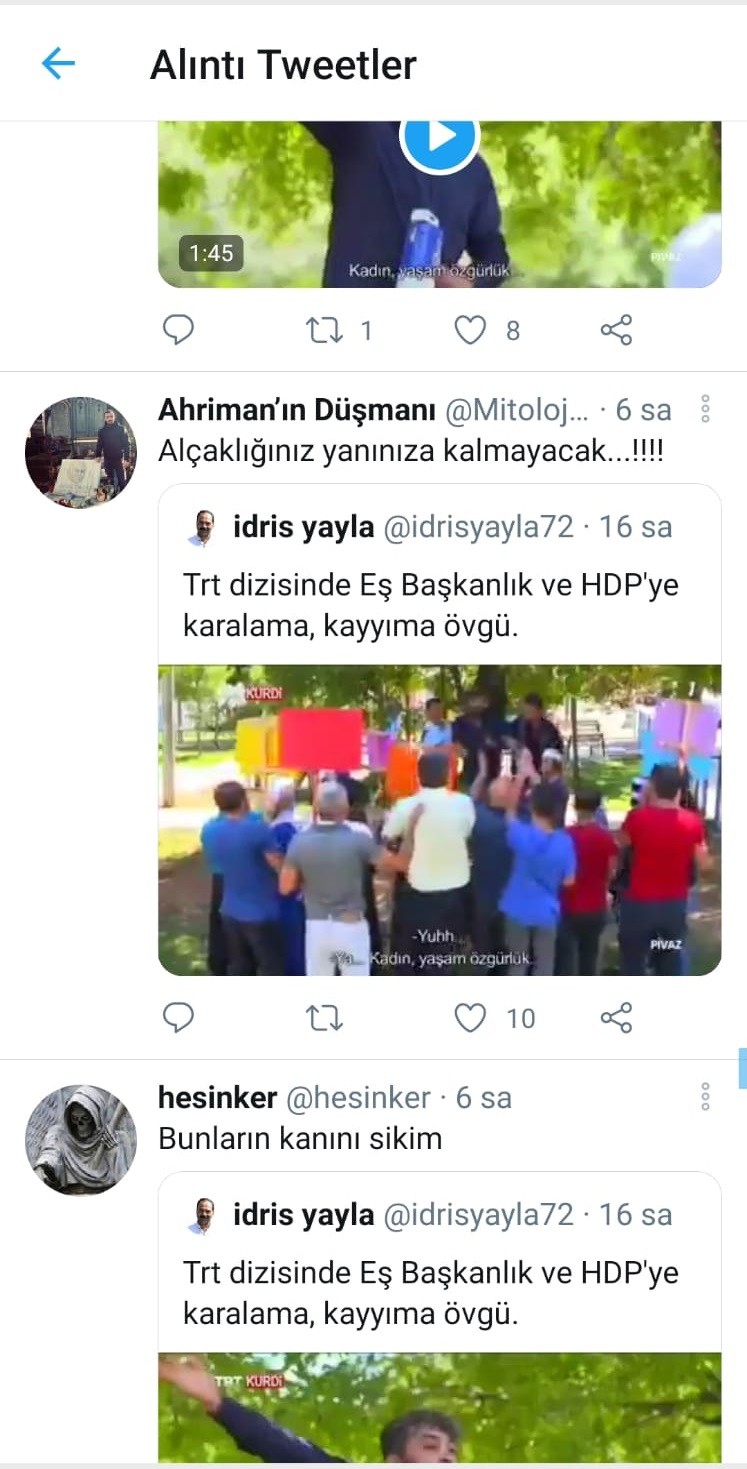Retweet Ahriman'ın Düşmanı's tweet

click(324, 1018)
